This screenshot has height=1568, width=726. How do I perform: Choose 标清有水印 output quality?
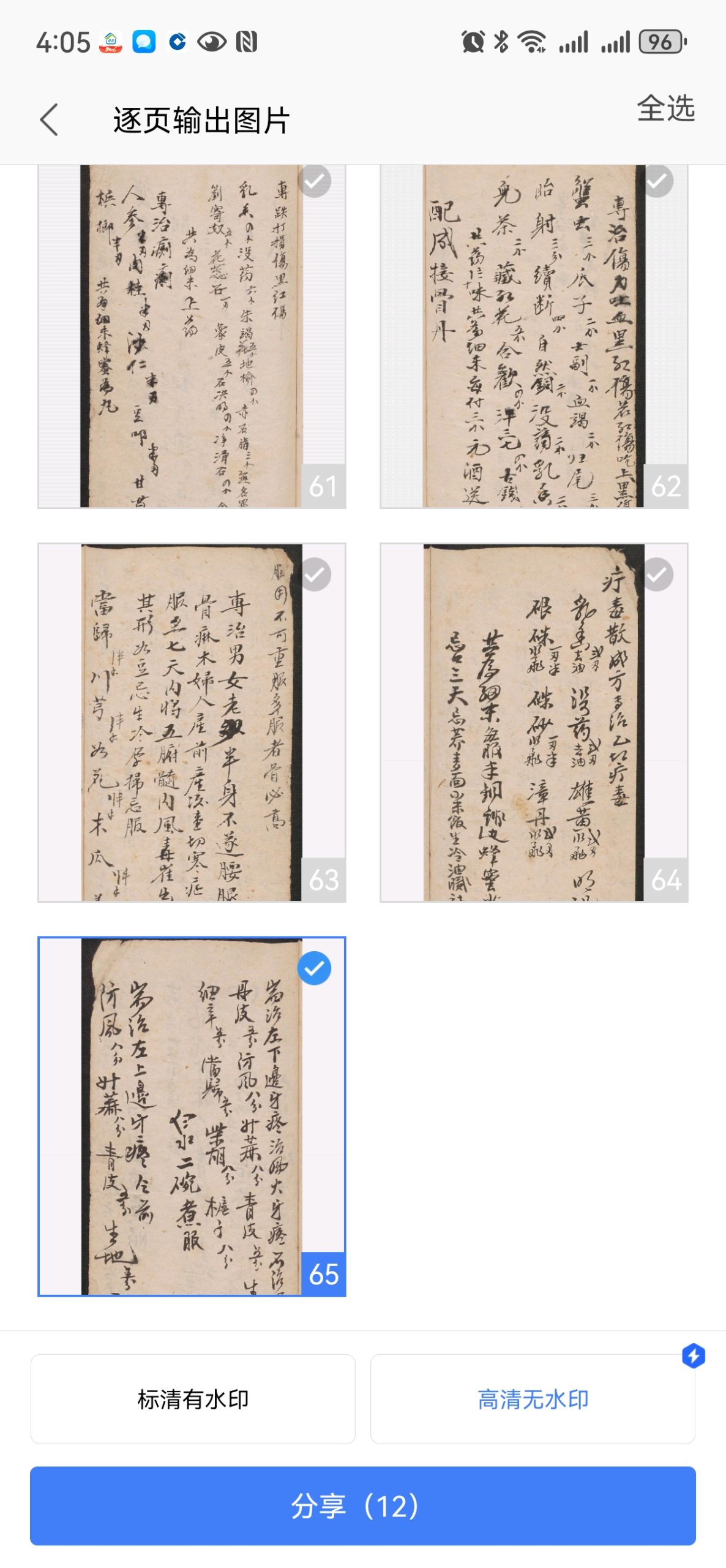point(193,1399)
